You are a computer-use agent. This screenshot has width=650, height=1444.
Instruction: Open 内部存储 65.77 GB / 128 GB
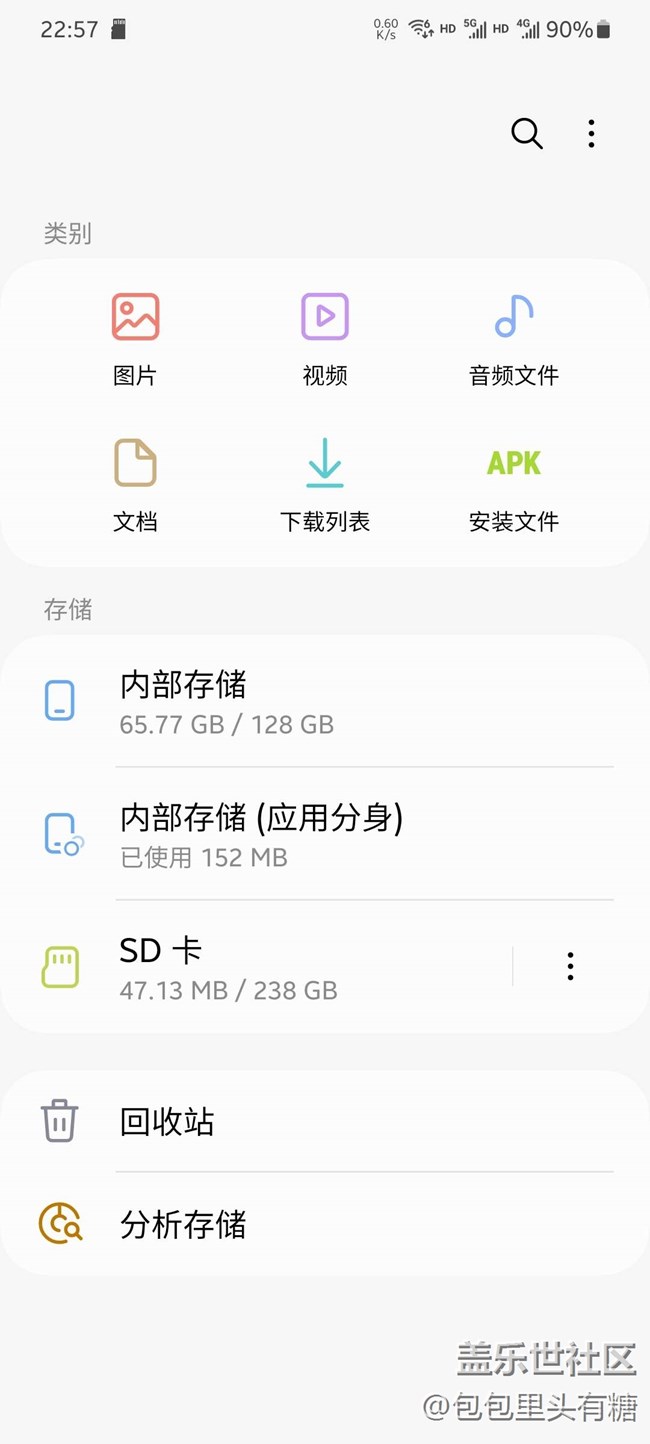tap(300, 701)
